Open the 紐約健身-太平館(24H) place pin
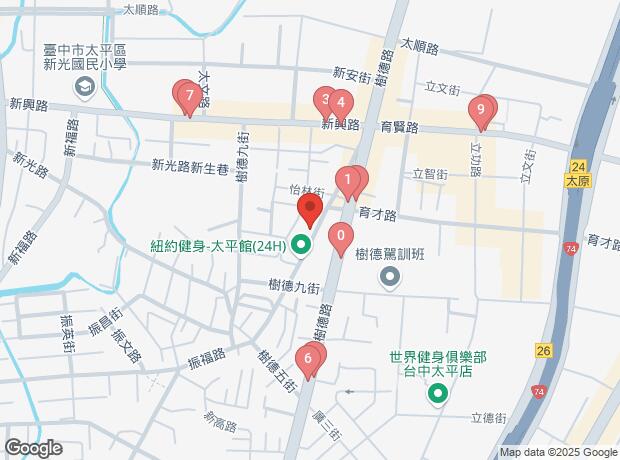Image resolution: width=620 pixels, height=460 pixels. click(x=302, y=245)
